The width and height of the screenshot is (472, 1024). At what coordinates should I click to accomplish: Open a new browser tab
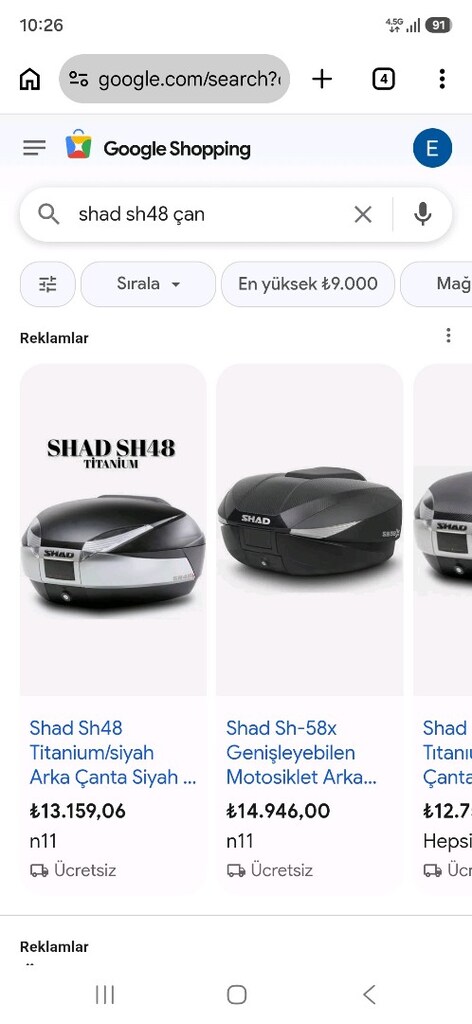(321, 79)
